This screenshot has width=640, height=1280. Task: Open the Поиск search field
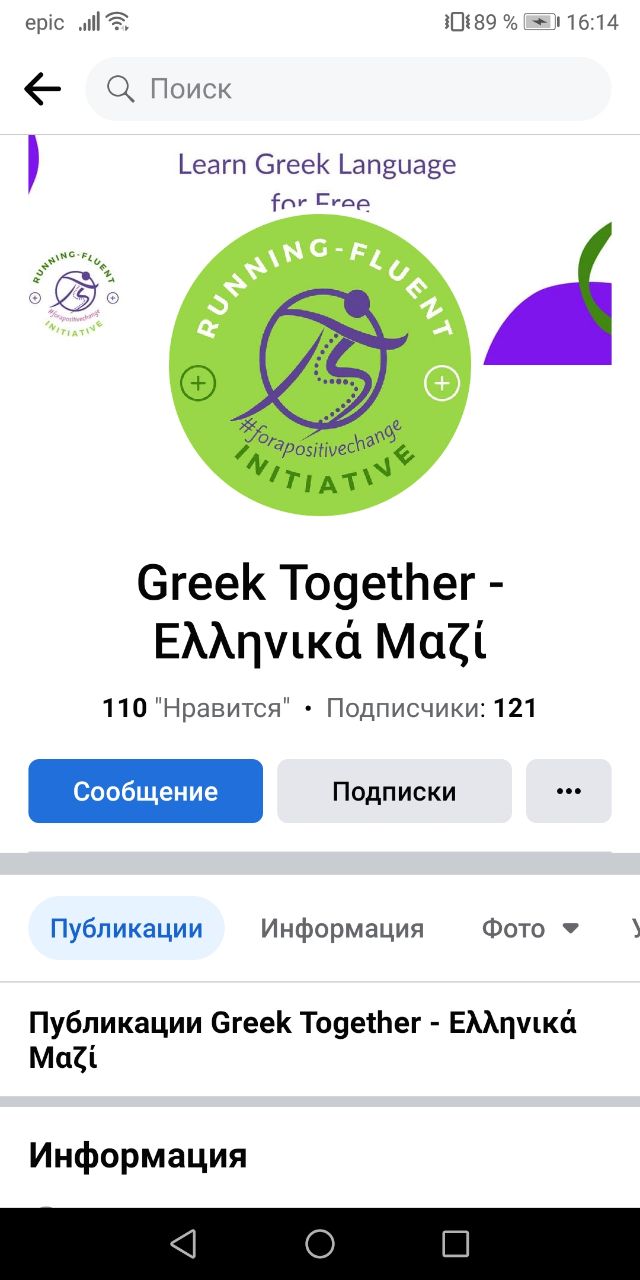(348, 89)
